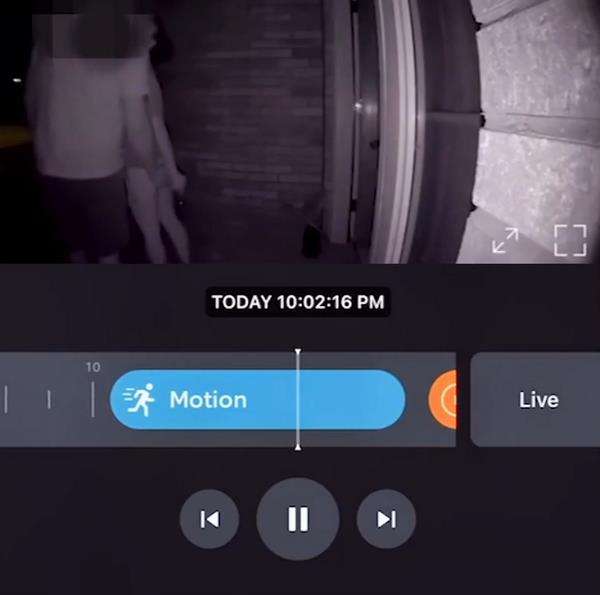Select the blue Motion event on timeline

pos(210,400)
